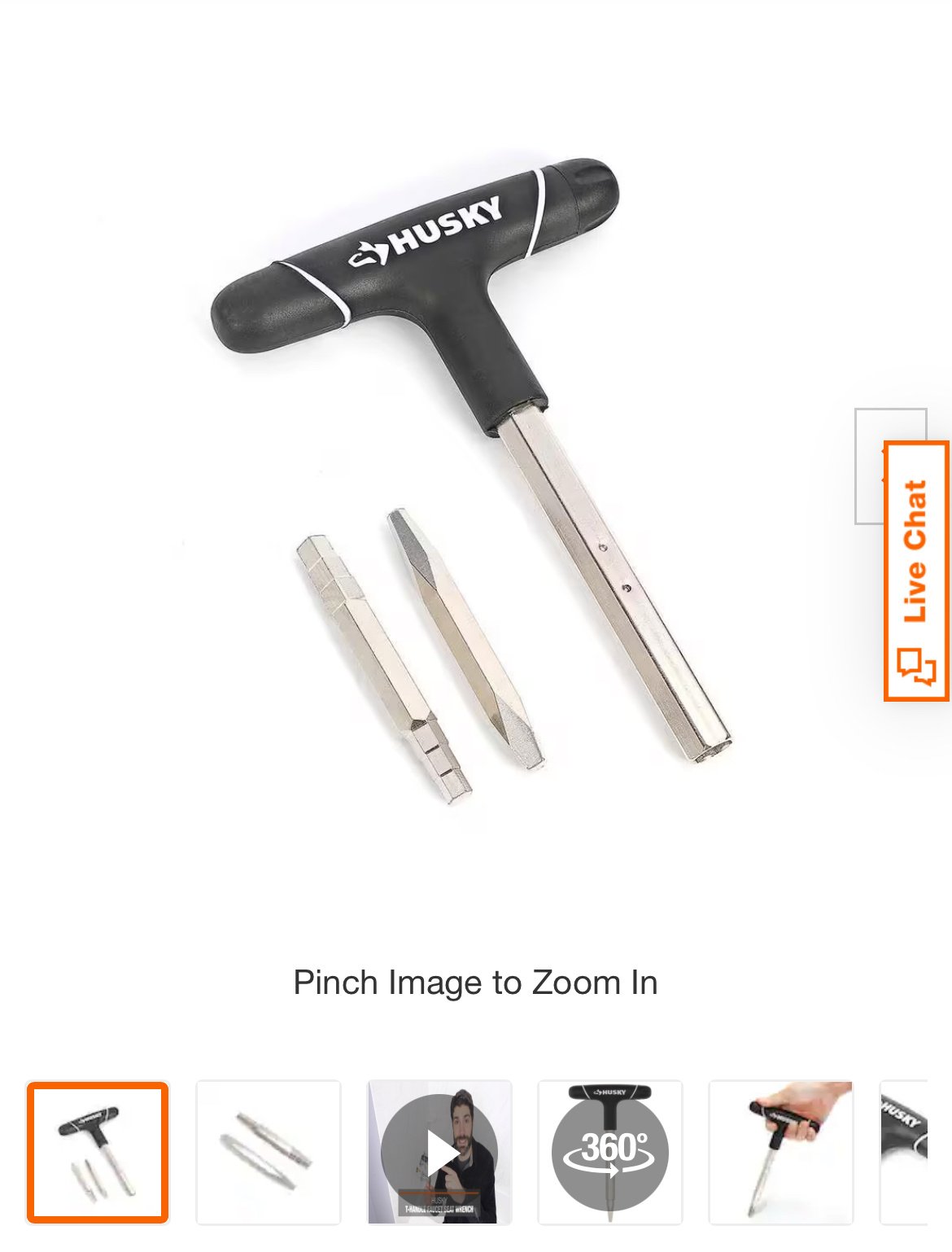
Task: Select the partly visible Husky handle close-up thumbnail
Action: click(904, 1152)
